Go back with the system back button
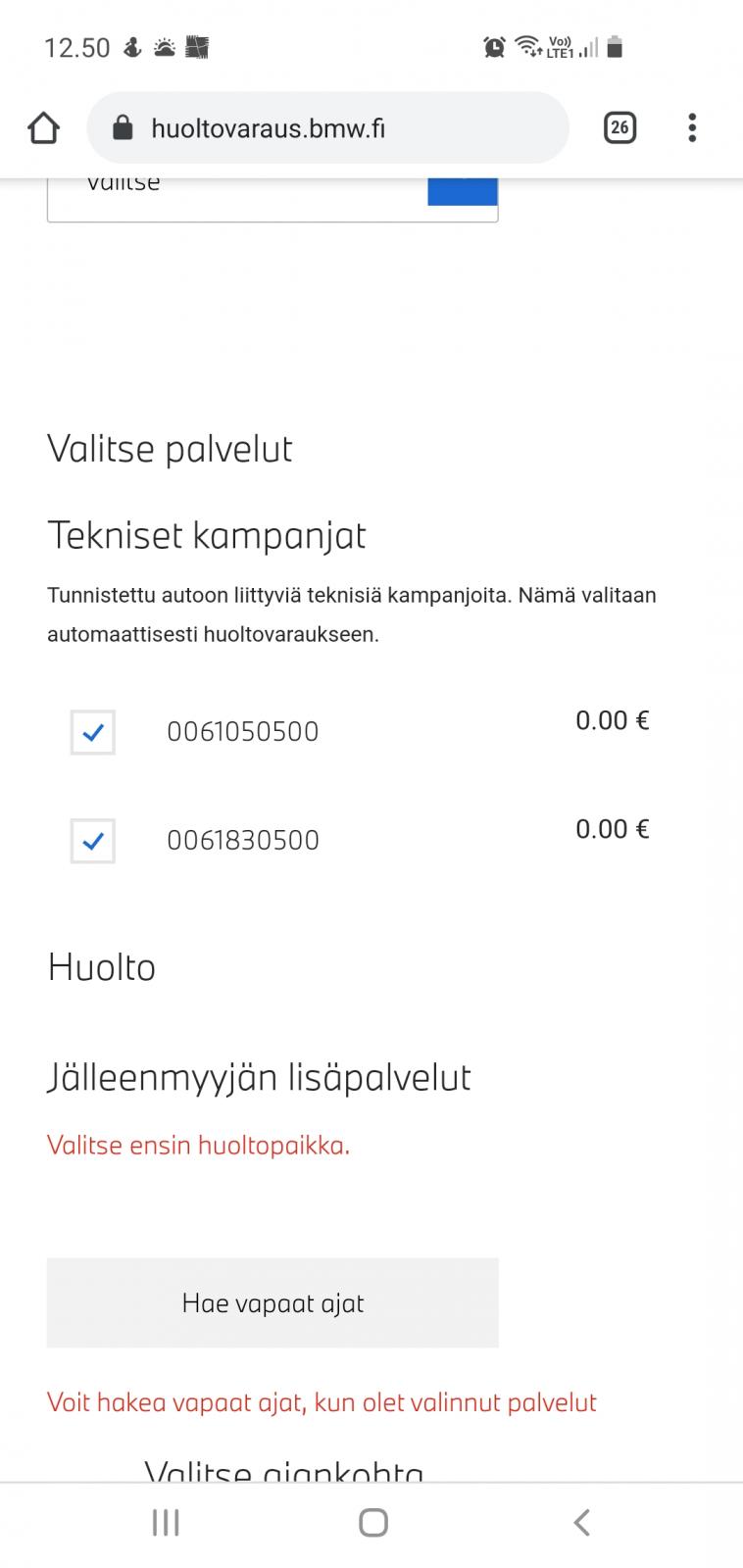The width and height of the screenshot is (743, 1568). click(581, 1522)
